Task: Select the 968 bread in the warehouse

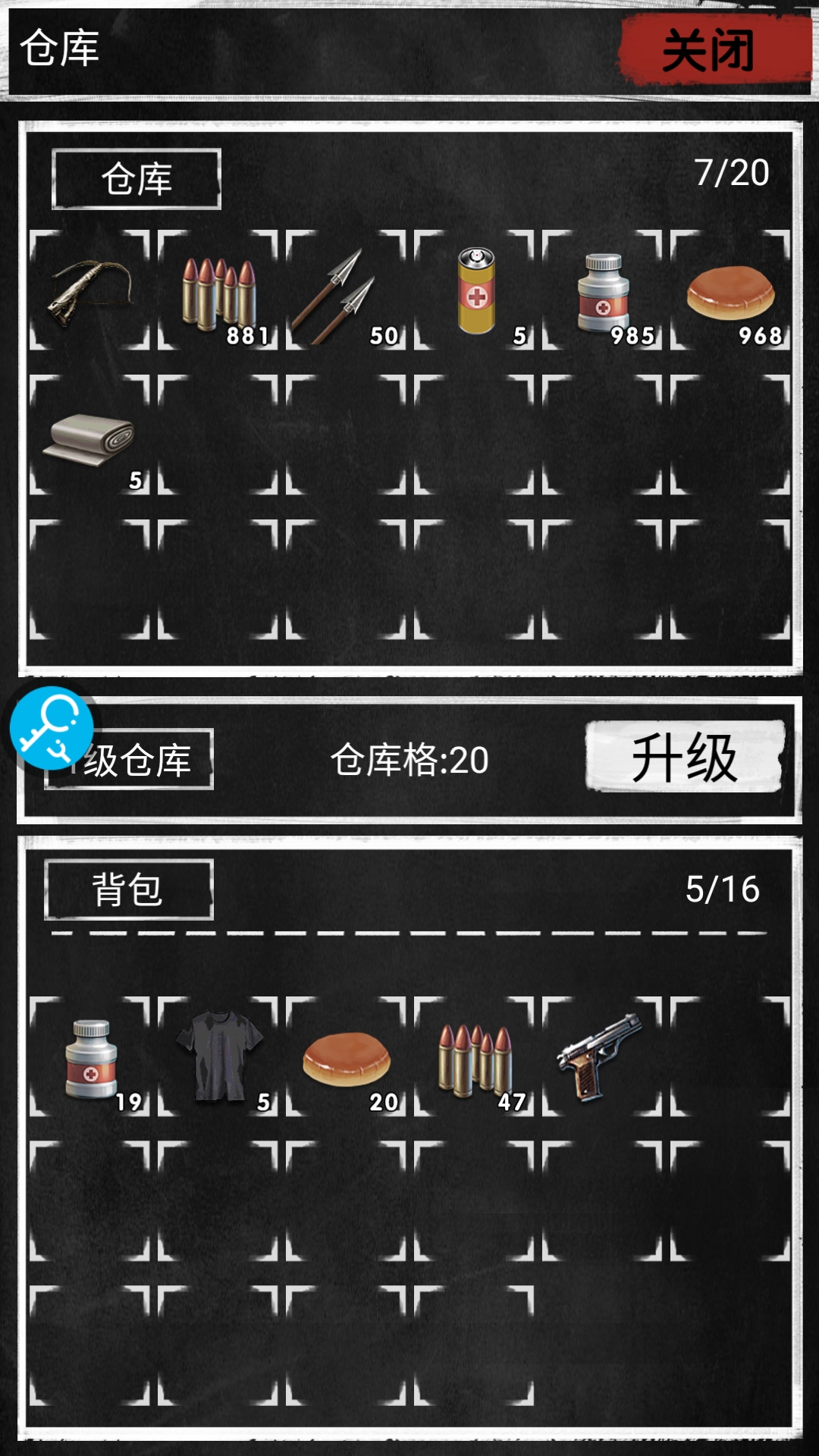Action: (730, 293)
